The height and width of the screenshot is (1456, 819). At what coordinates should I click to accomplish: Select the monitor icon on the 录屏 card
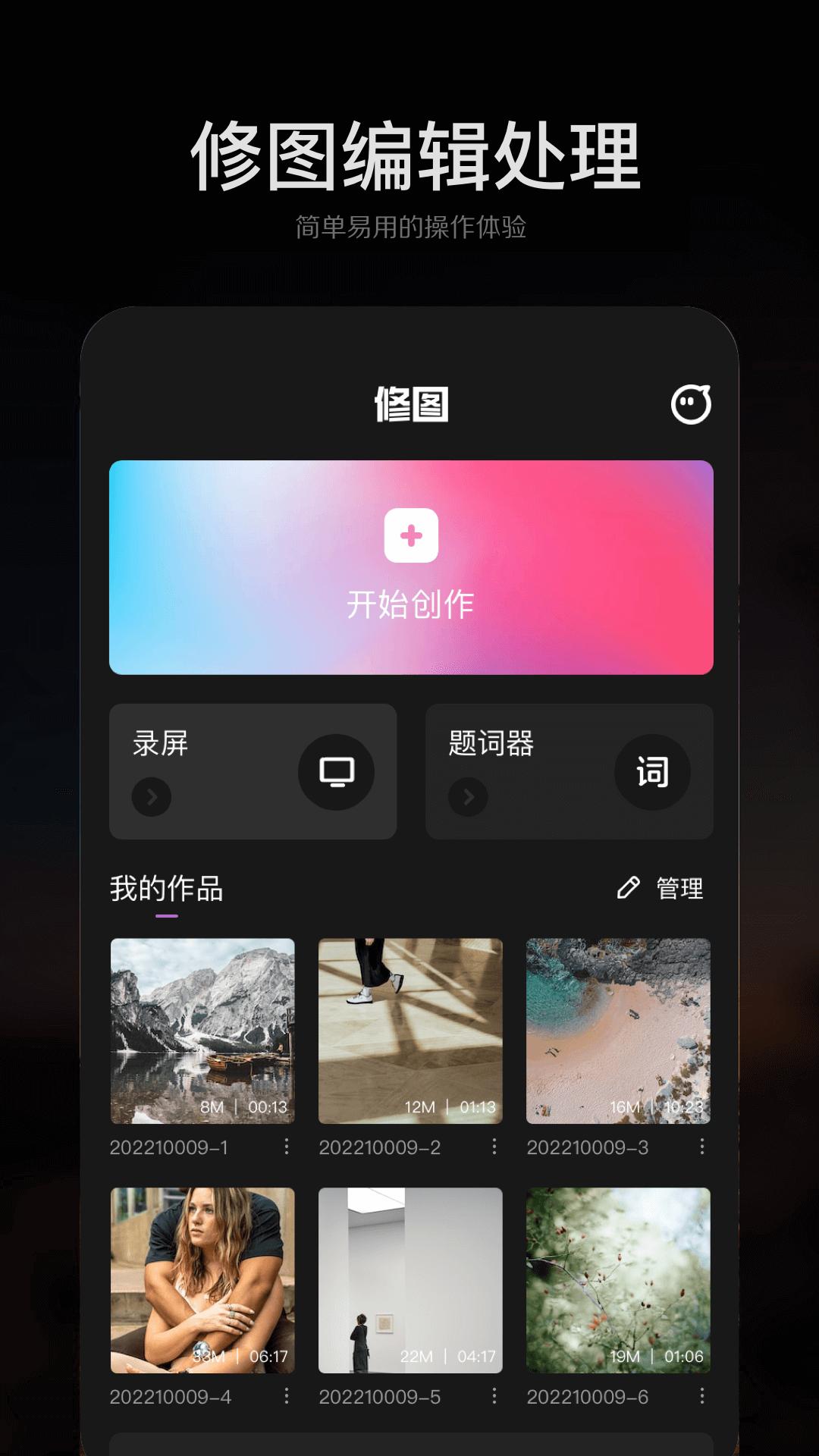click(337, 770)
